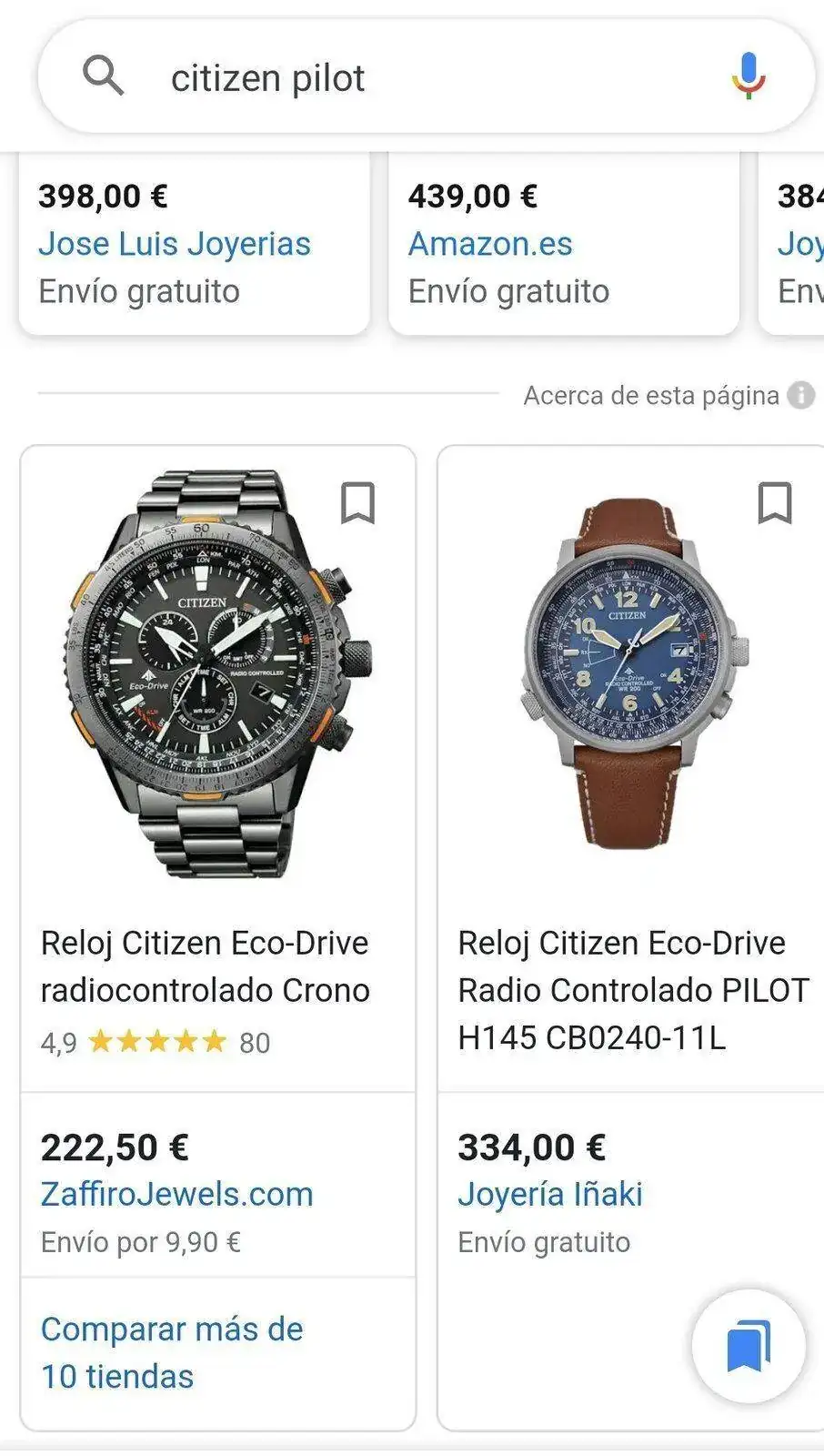Bookmark the Eco-Drive radiocontrolado Crono watch
Screen dimensions: 824x1456
click(x=357, y=503)
